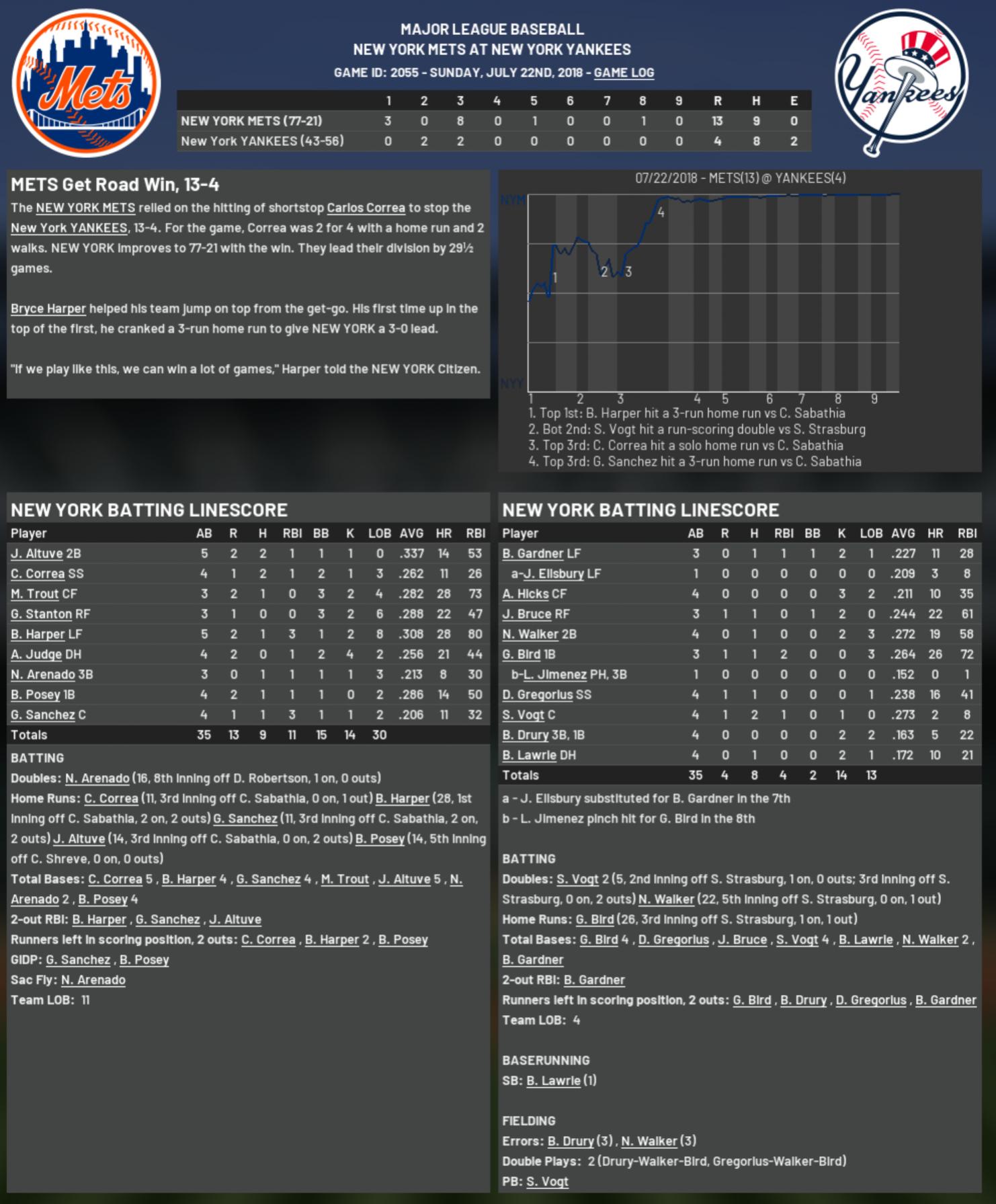Open G. Bird in Yankees Home Runs line
The height and width of the screenshot is (1204, 996).
tap(595, 919)
